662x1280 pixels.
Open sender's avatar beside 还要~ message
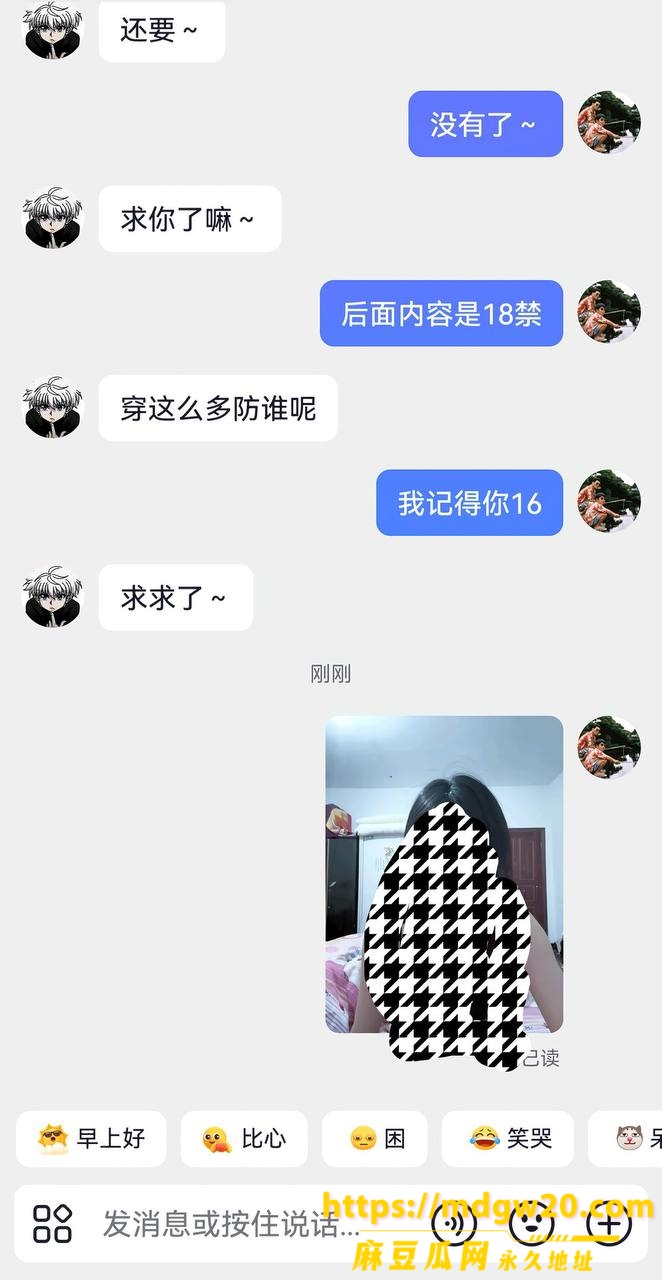[x=53, y=29]
